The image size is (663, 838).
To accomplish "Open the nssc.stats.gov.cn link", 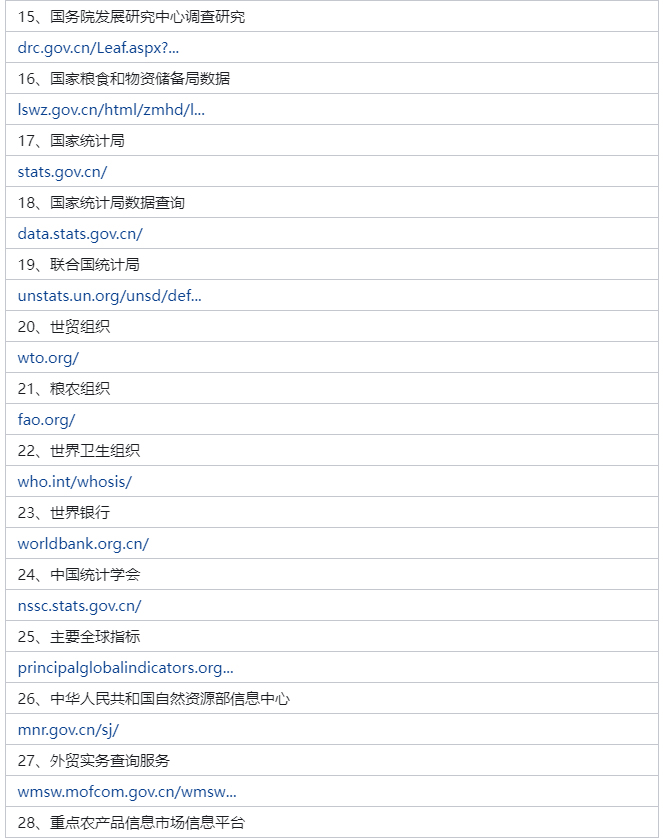I will pyautogui.click(x=79, y=606).
